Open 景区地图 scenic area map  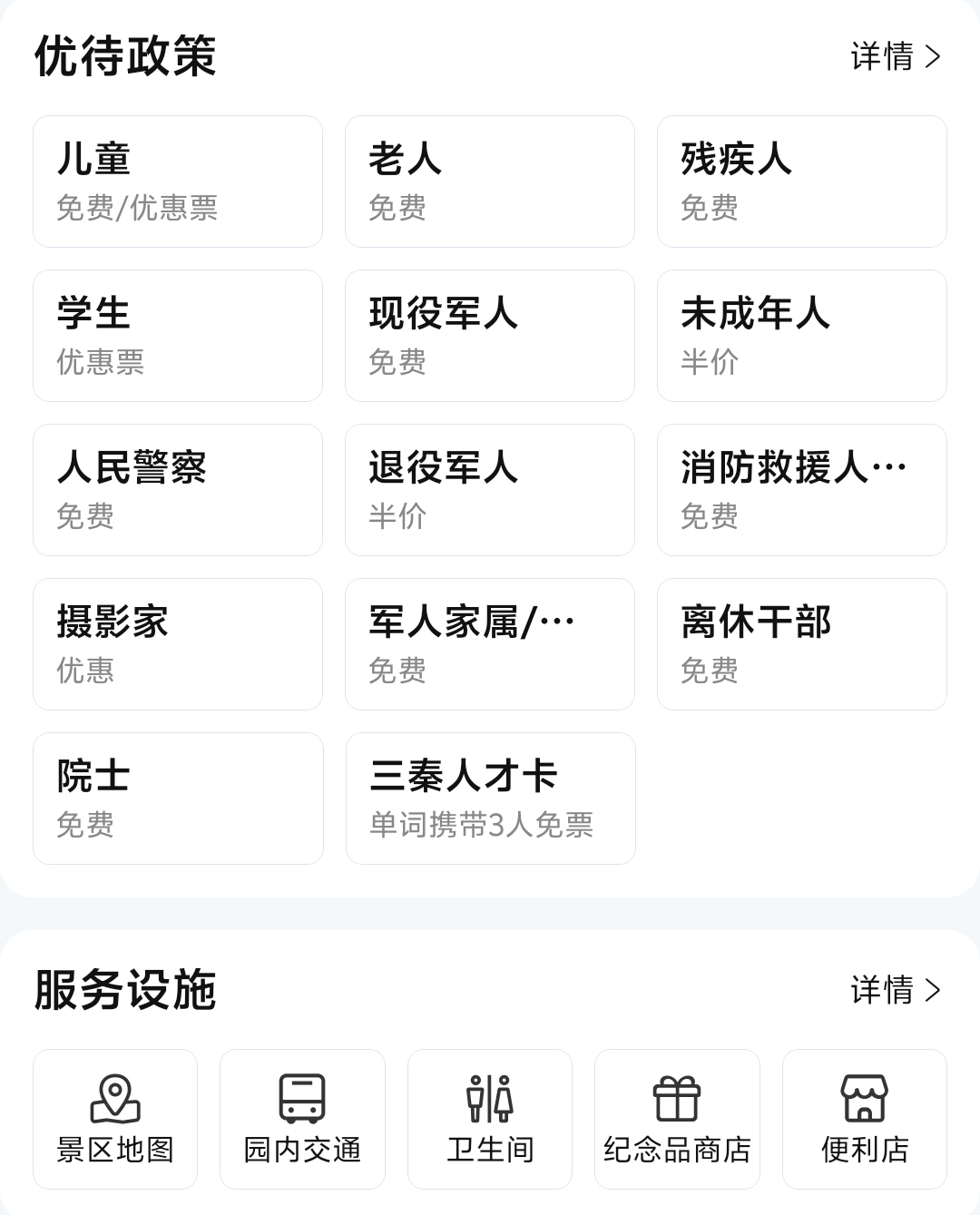[115, 1119]
